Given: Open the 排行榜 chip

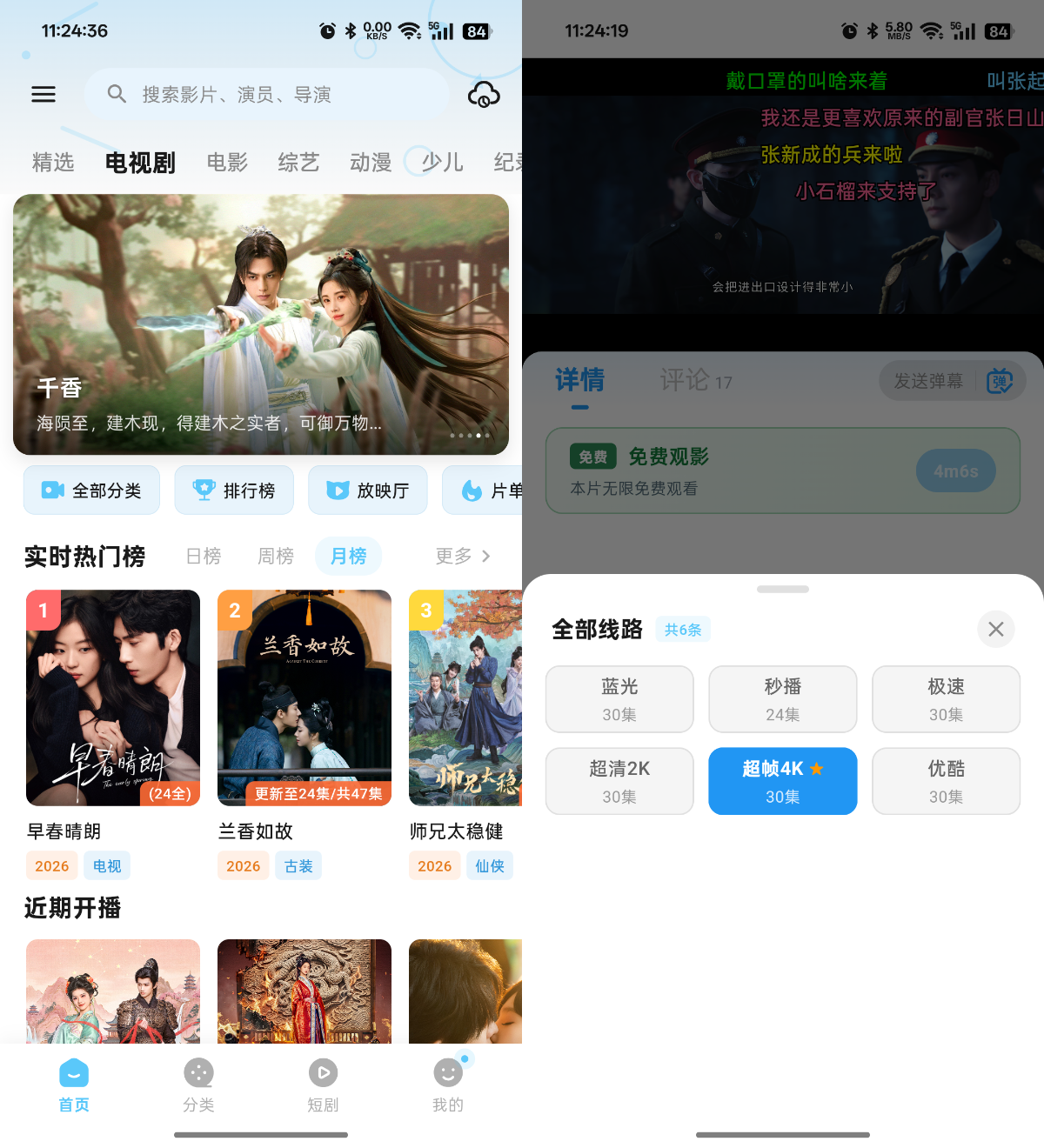Looking at the screenshot, I should pos(234,491).
